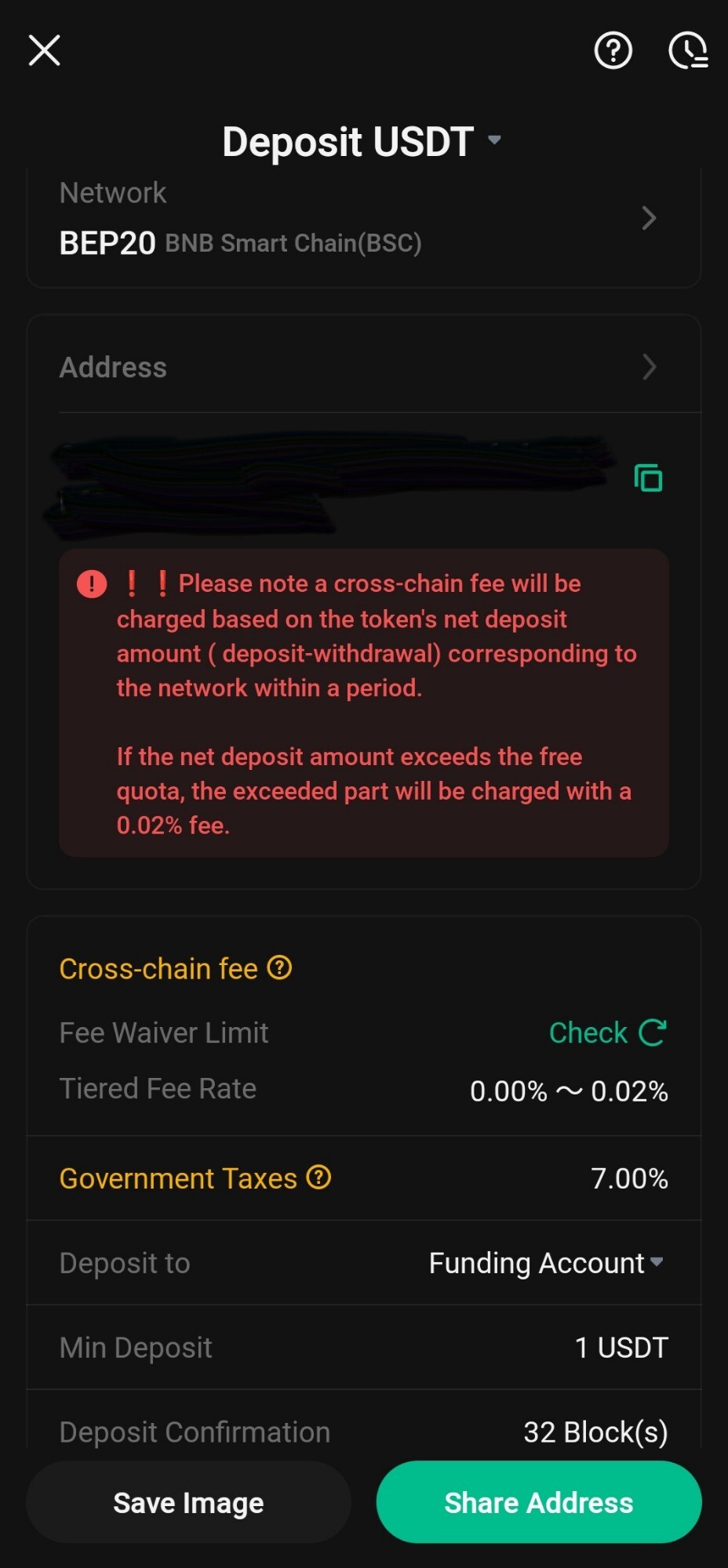Share Address with the green button

pos(539,1502)
